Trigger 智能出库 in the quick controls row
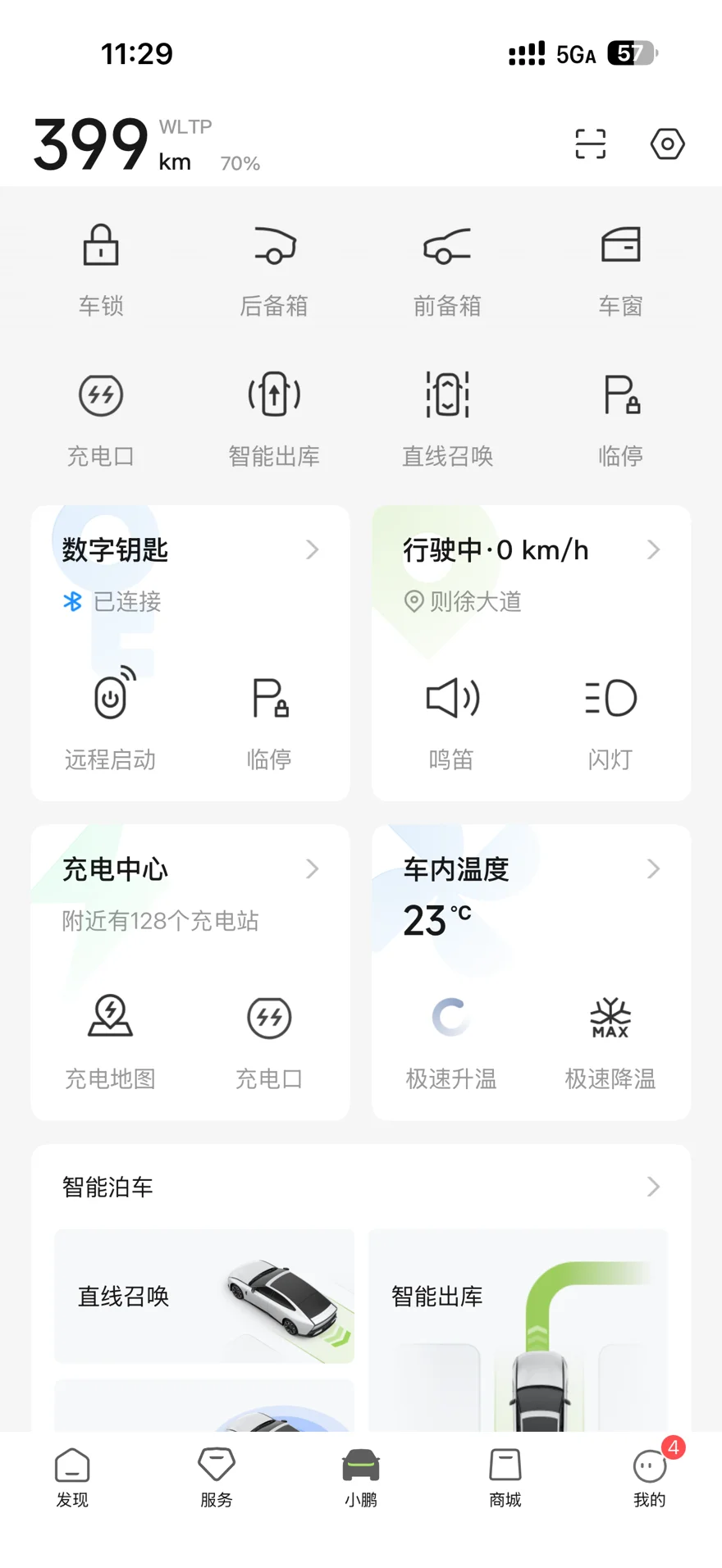This screenshot has height=1568, width=722. (x=274, y=418)
